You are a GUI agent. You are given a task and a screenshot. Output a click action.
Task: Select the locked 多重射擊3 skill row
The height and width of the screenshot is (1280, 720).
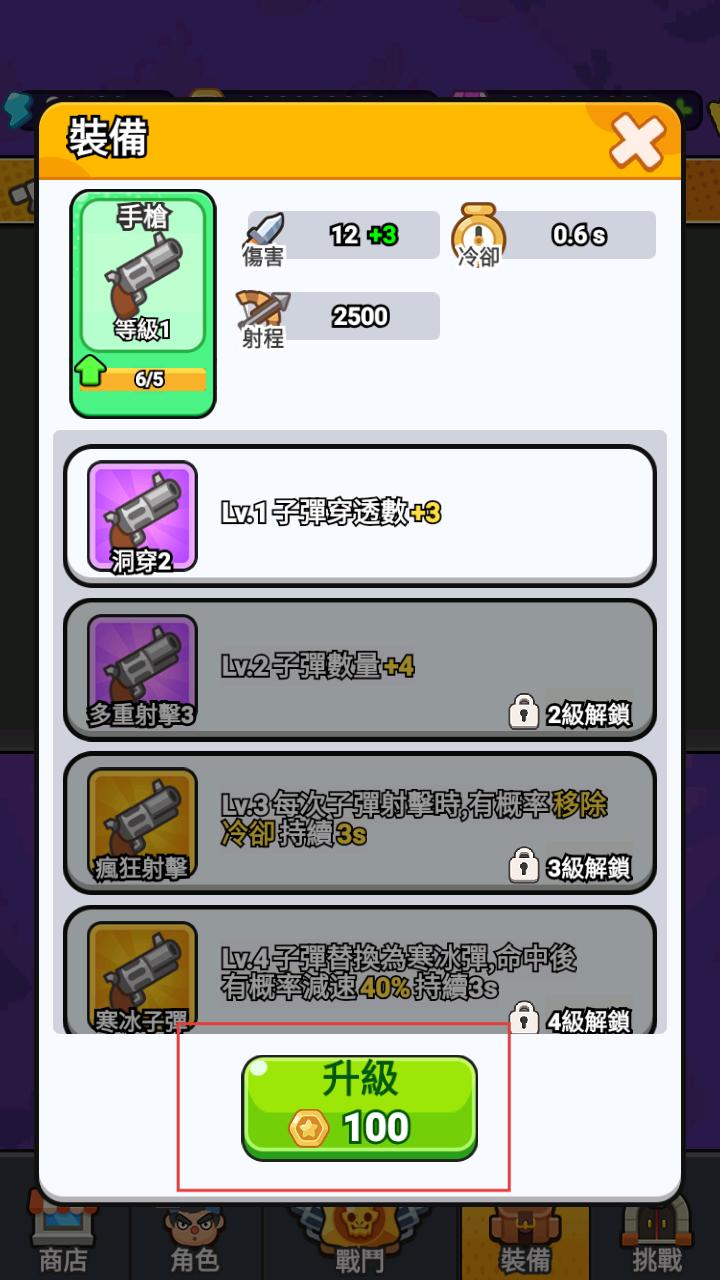coord(359,670)
